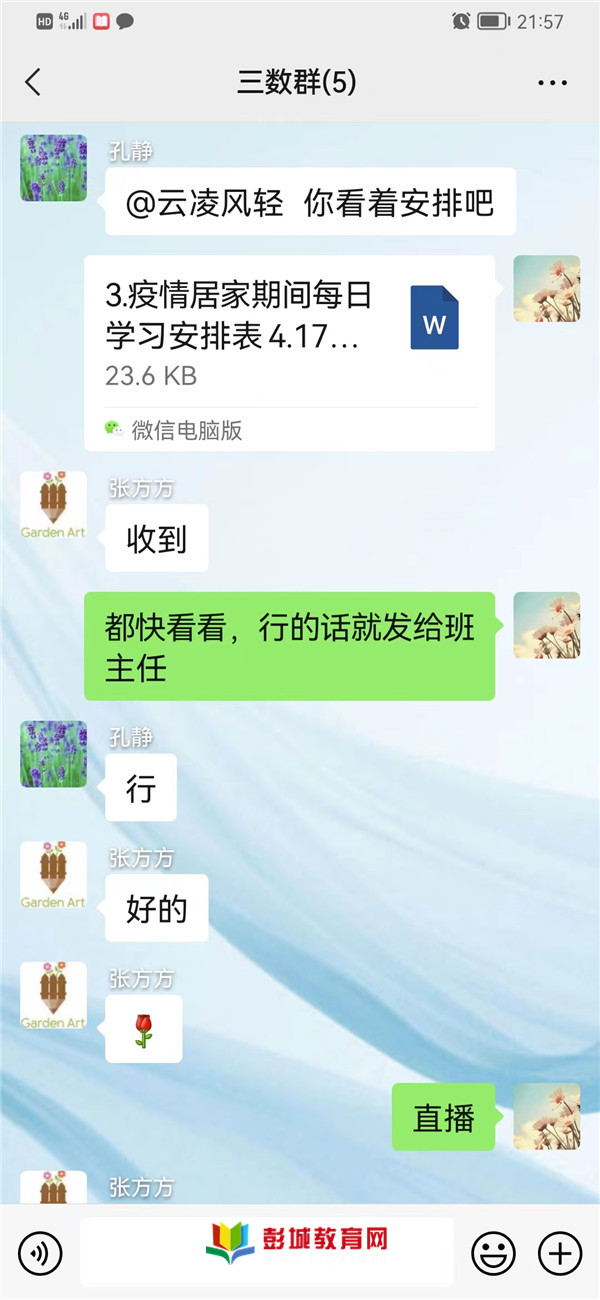Open the plus attachment menu
This screenshot has width=600, height=1300.
point(560,1252)
